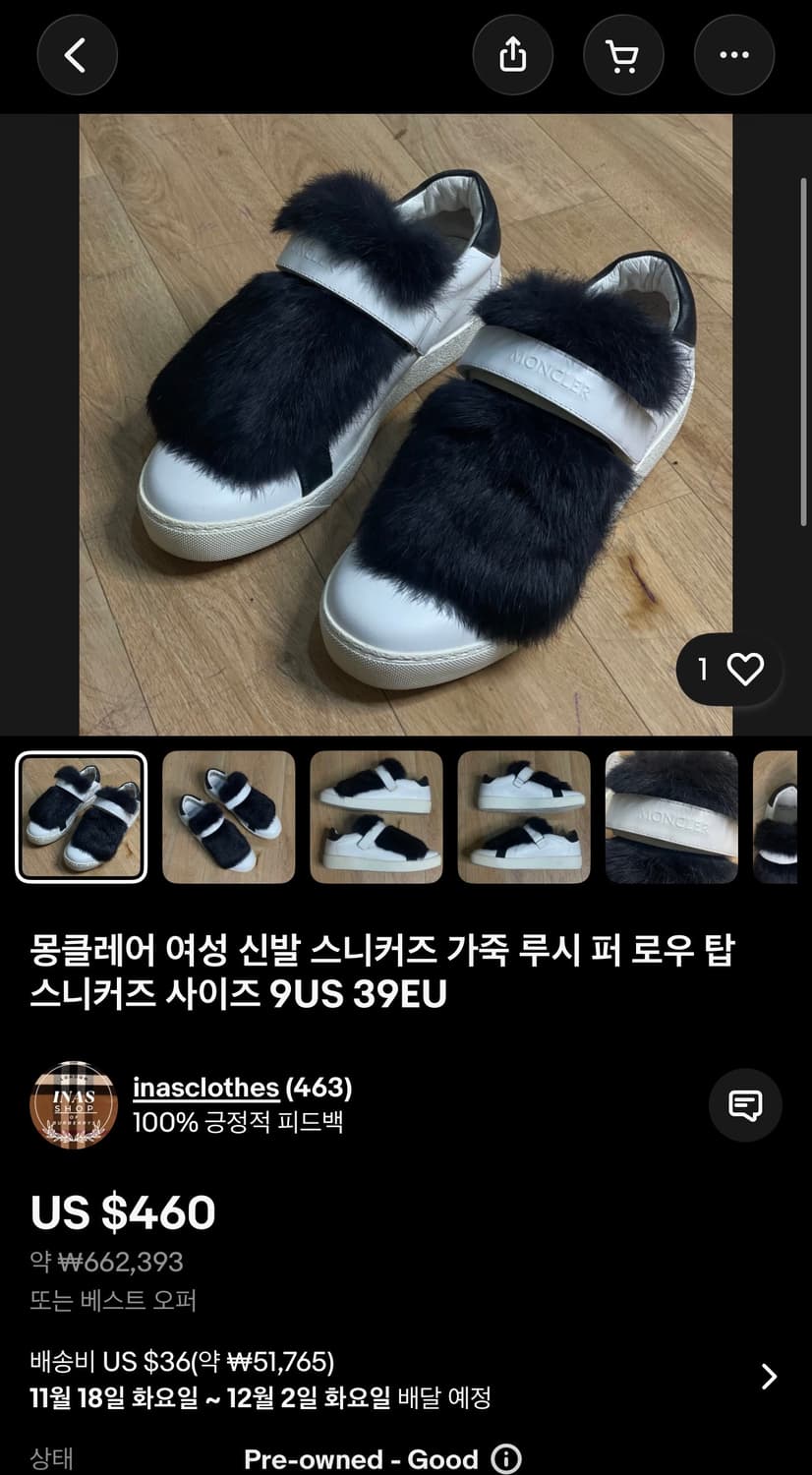The height and width of the screenshot is (1475, 812).
Task: Message the seller inasclothes
Action: pos(744,1104)
